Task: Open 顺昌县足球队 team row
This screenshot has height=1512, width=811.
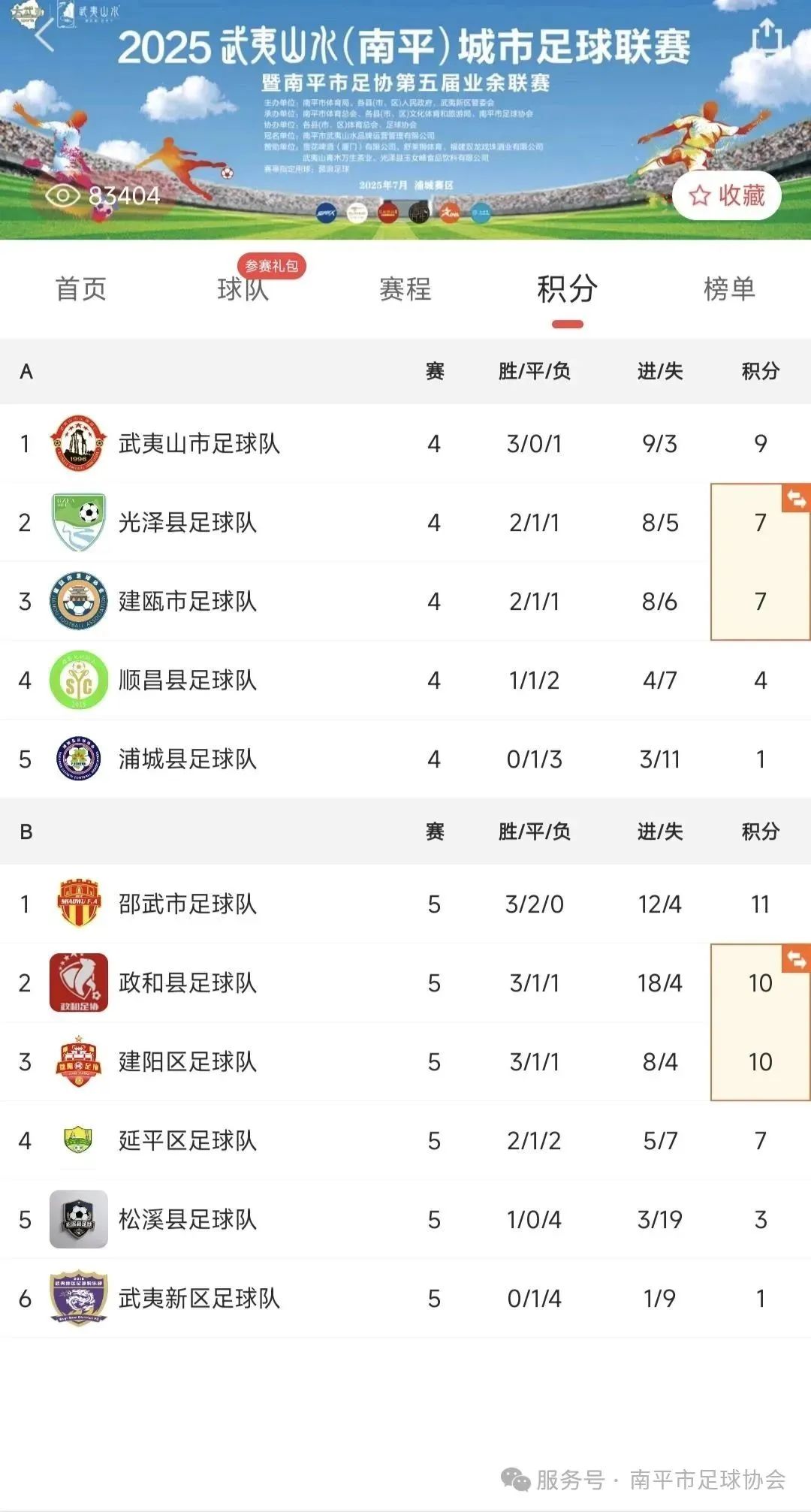Action: tap(188, 681)
